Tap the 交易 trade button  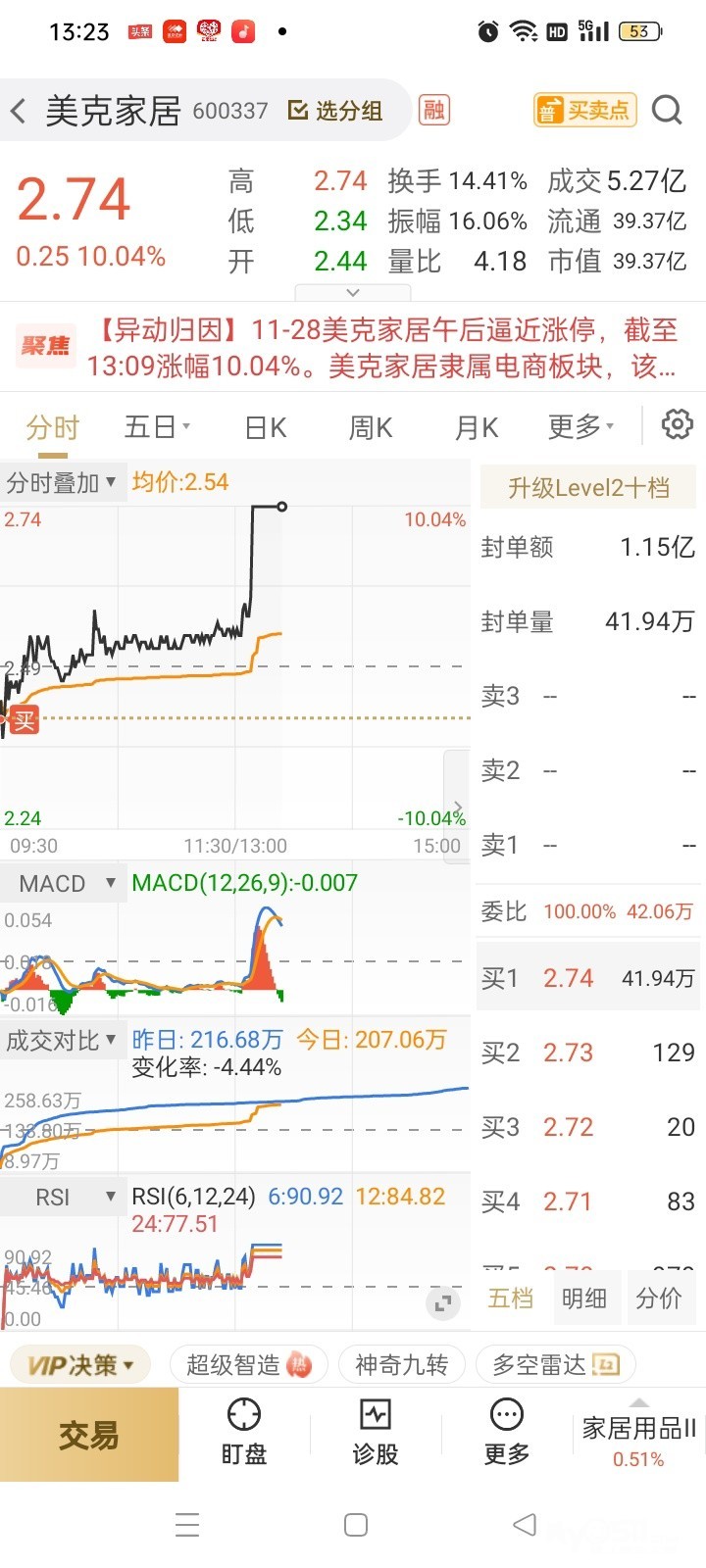point(89,1435)
